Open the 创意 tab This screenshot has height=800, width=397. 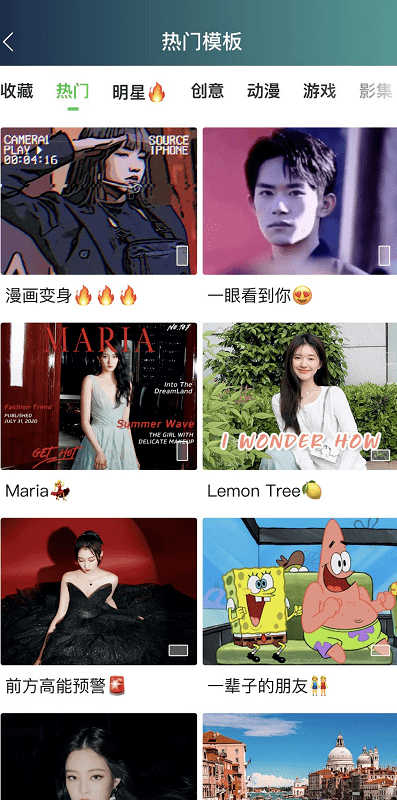click(x=207, y=91)
